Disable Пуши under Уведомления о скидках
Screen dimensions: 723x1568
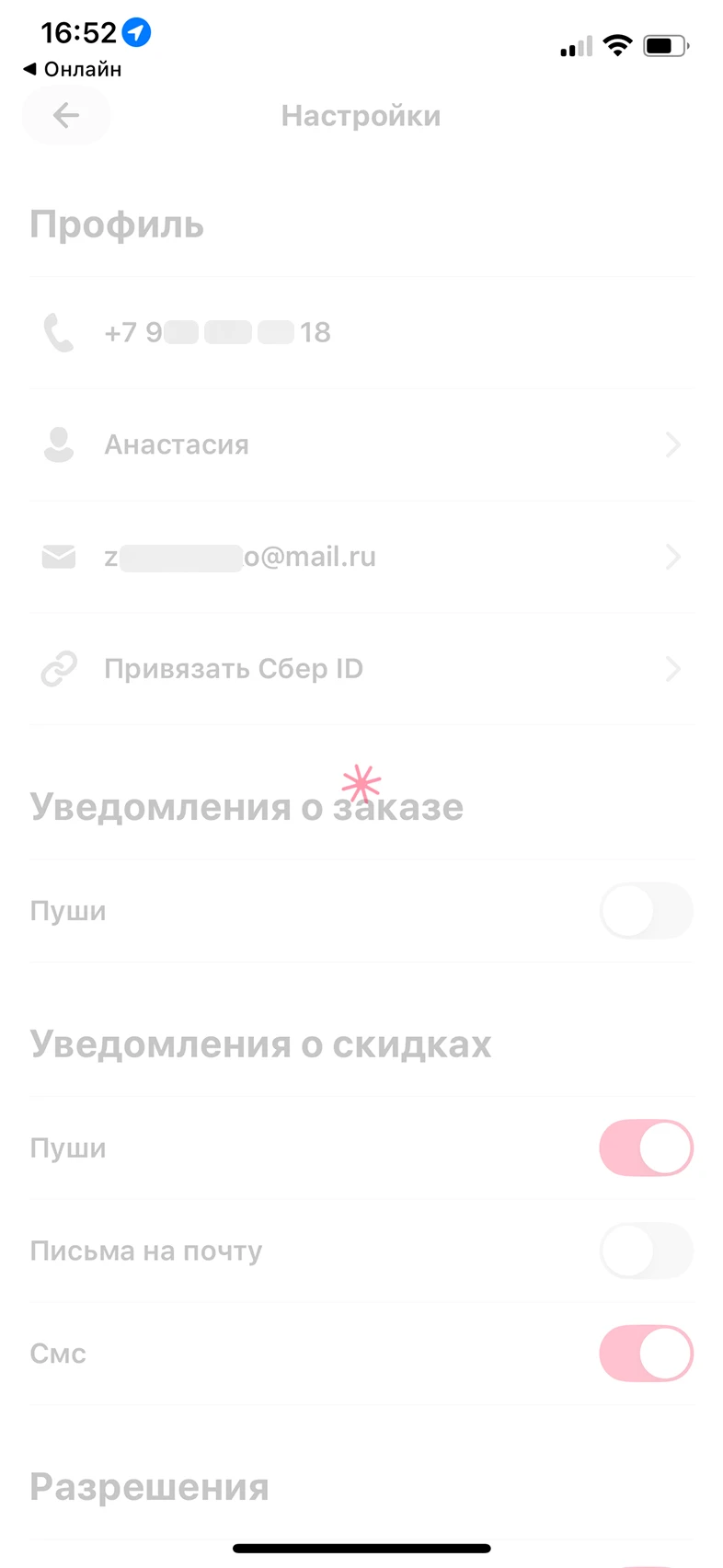coord(646,1147)
